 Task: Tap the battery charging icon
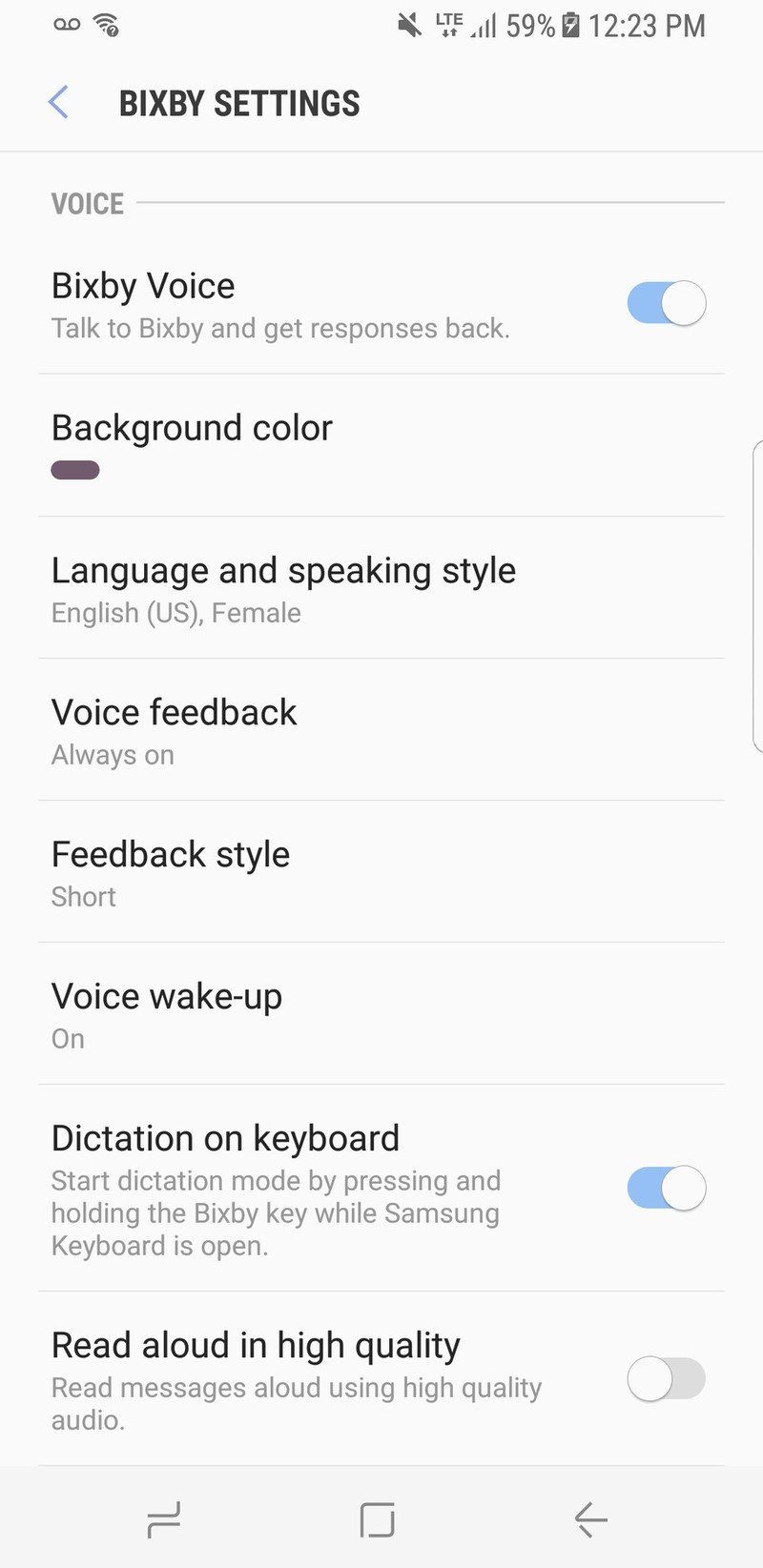click(x=569, y=26)
